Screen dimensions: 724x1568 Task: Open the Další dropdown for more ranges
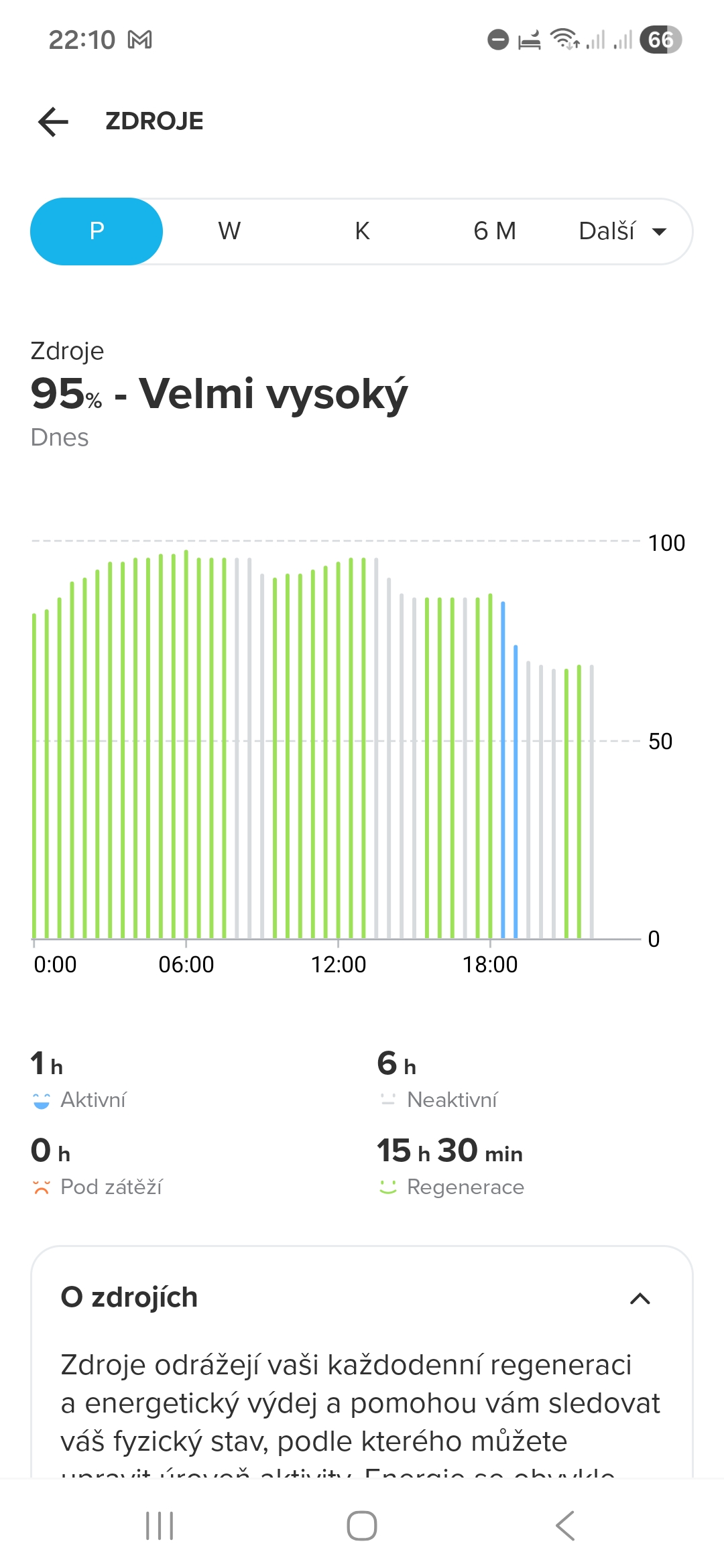click(x=622, y=231)
